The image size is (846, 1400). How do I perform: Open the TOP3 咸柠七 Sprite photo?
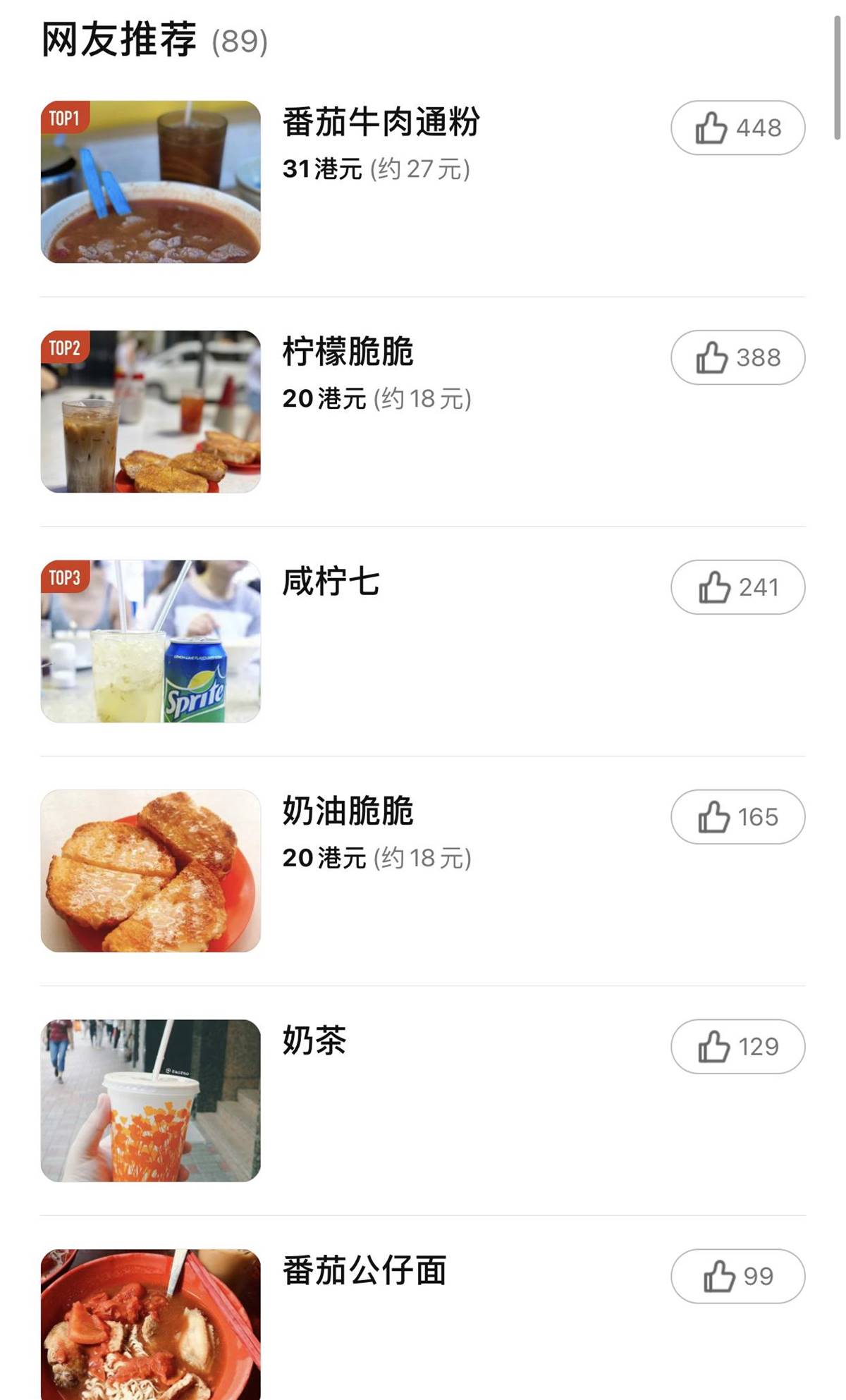[x=151, y=641]
